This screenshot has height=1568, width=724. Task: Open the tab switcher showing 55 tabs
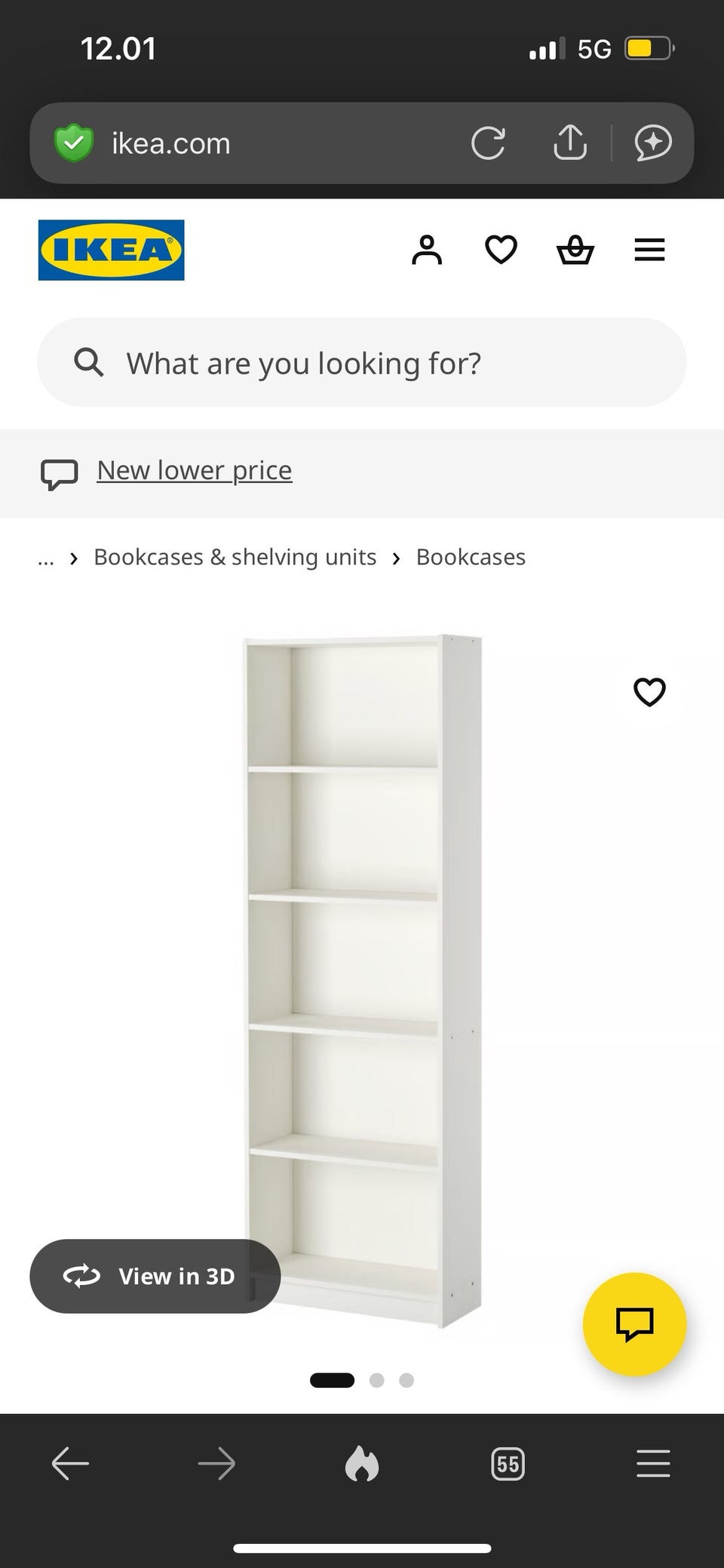coord(508,1465)
